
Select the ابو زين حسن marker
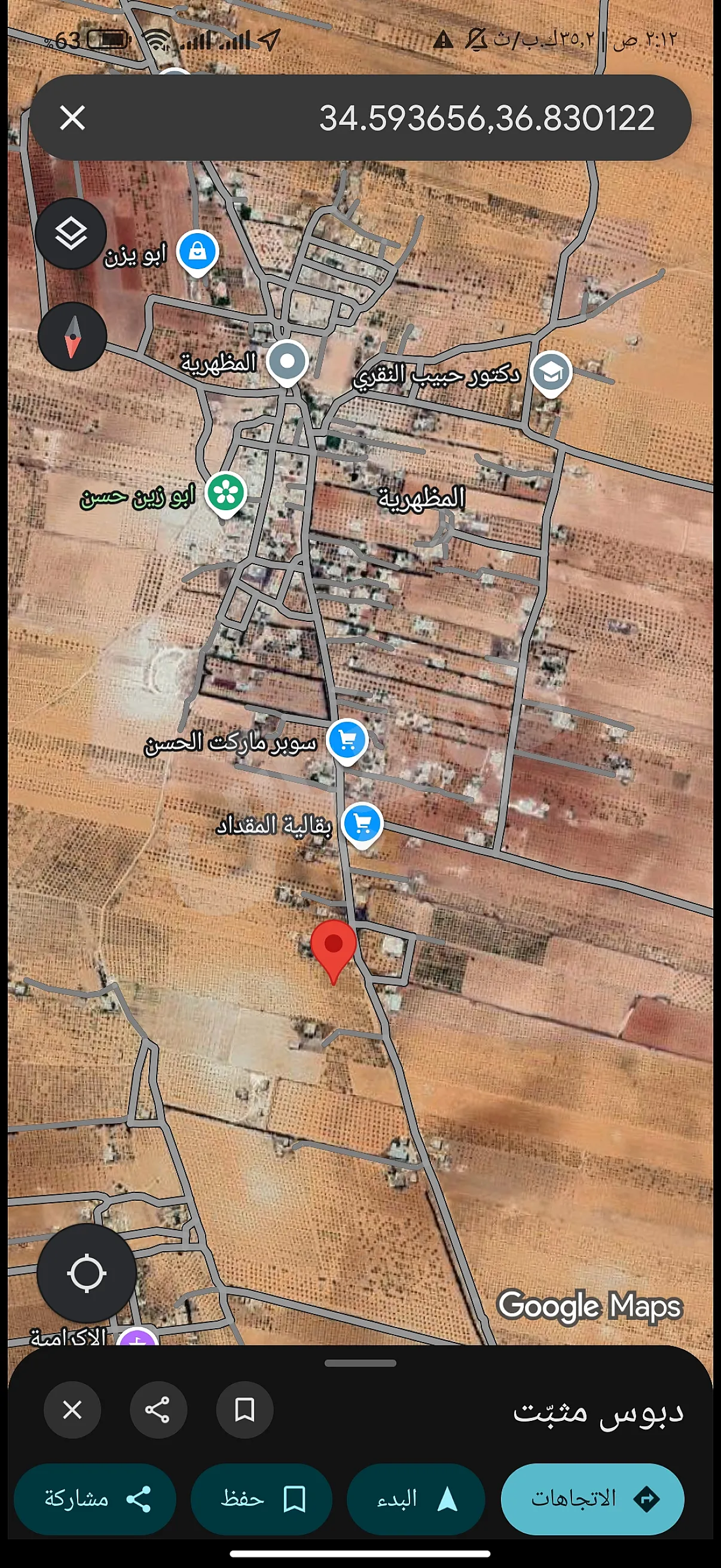226,493
